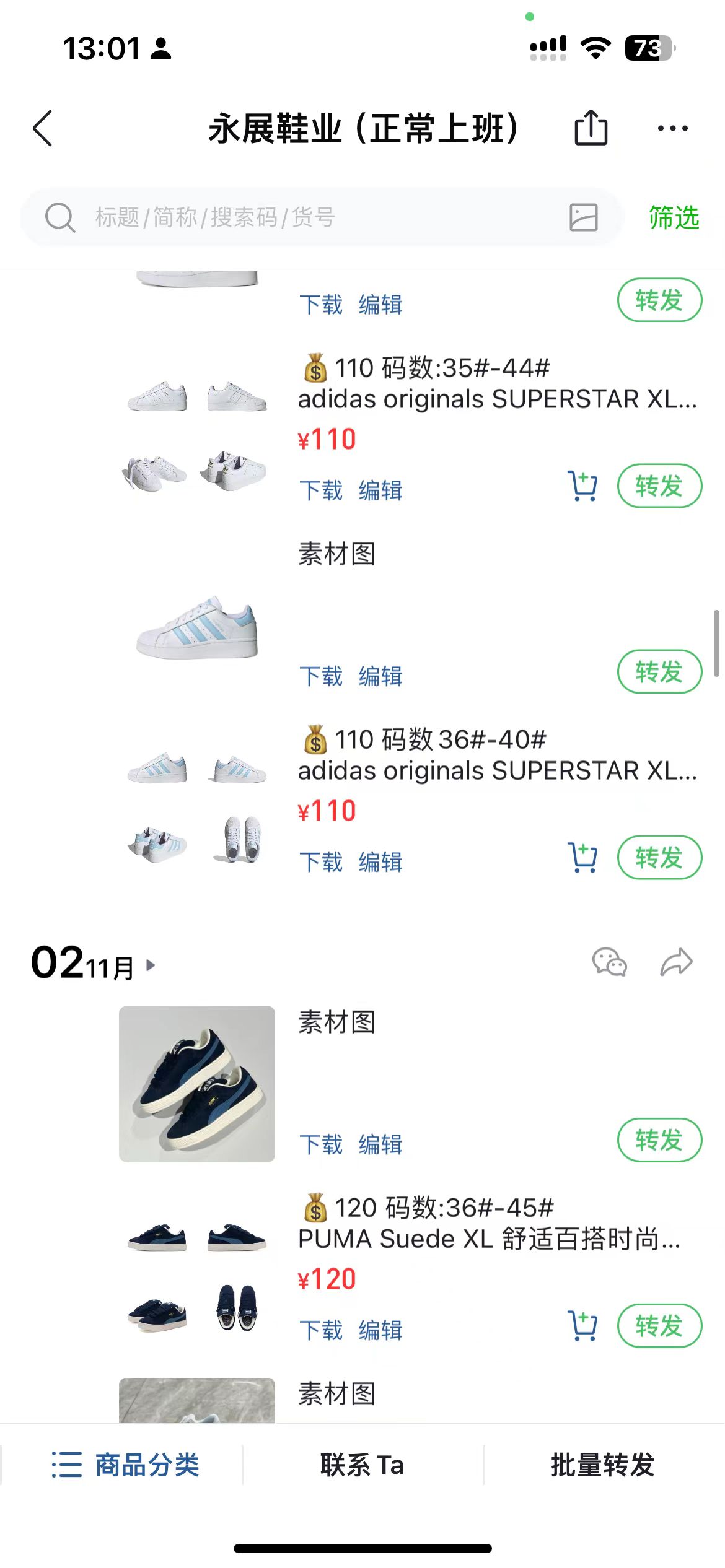Image resolution: width=725 pixels, height=1568 pixels.
Task: Open the PUMA Suede dark blue photo
Action: pyautogui.click(x=197, y=1084)
